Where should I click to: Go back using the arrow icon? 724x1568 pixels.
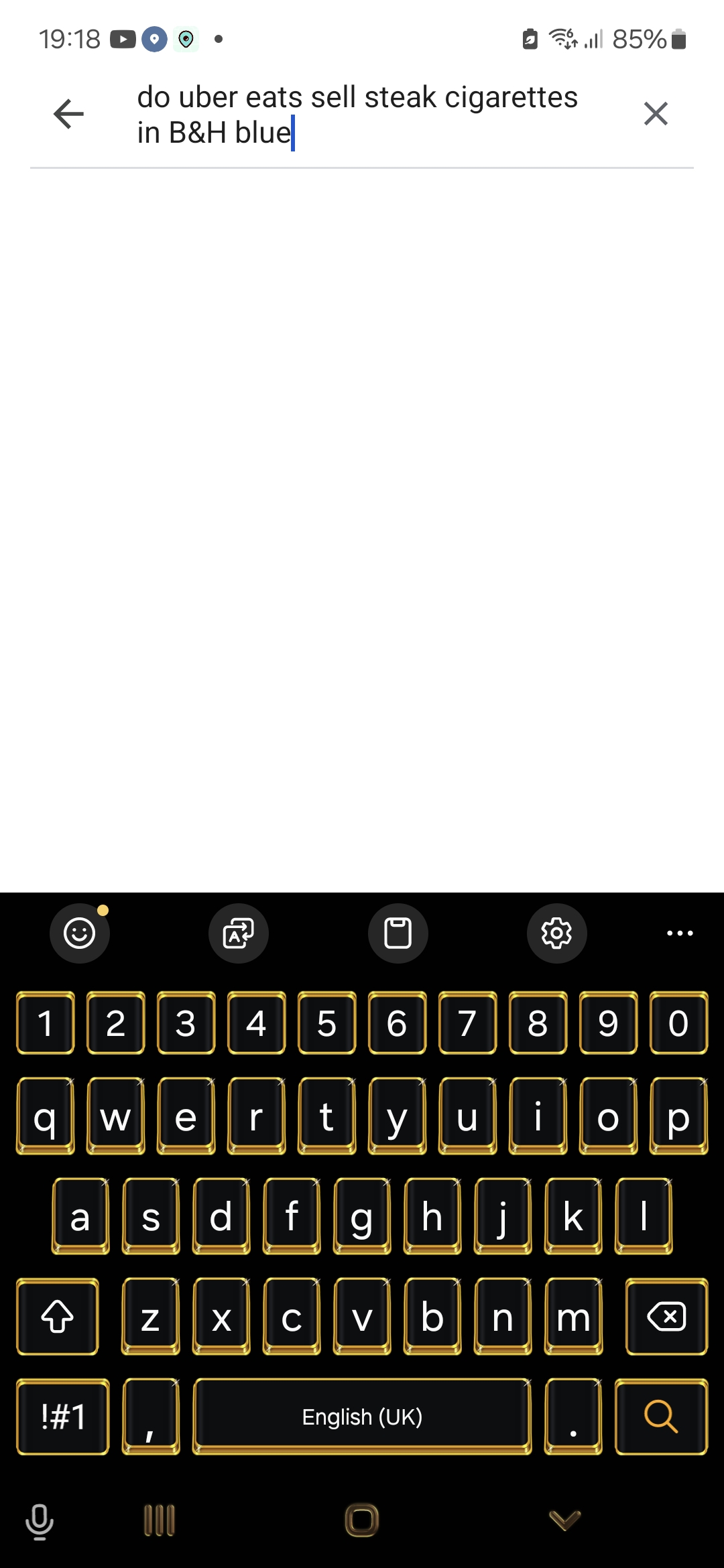coord(68,113)
